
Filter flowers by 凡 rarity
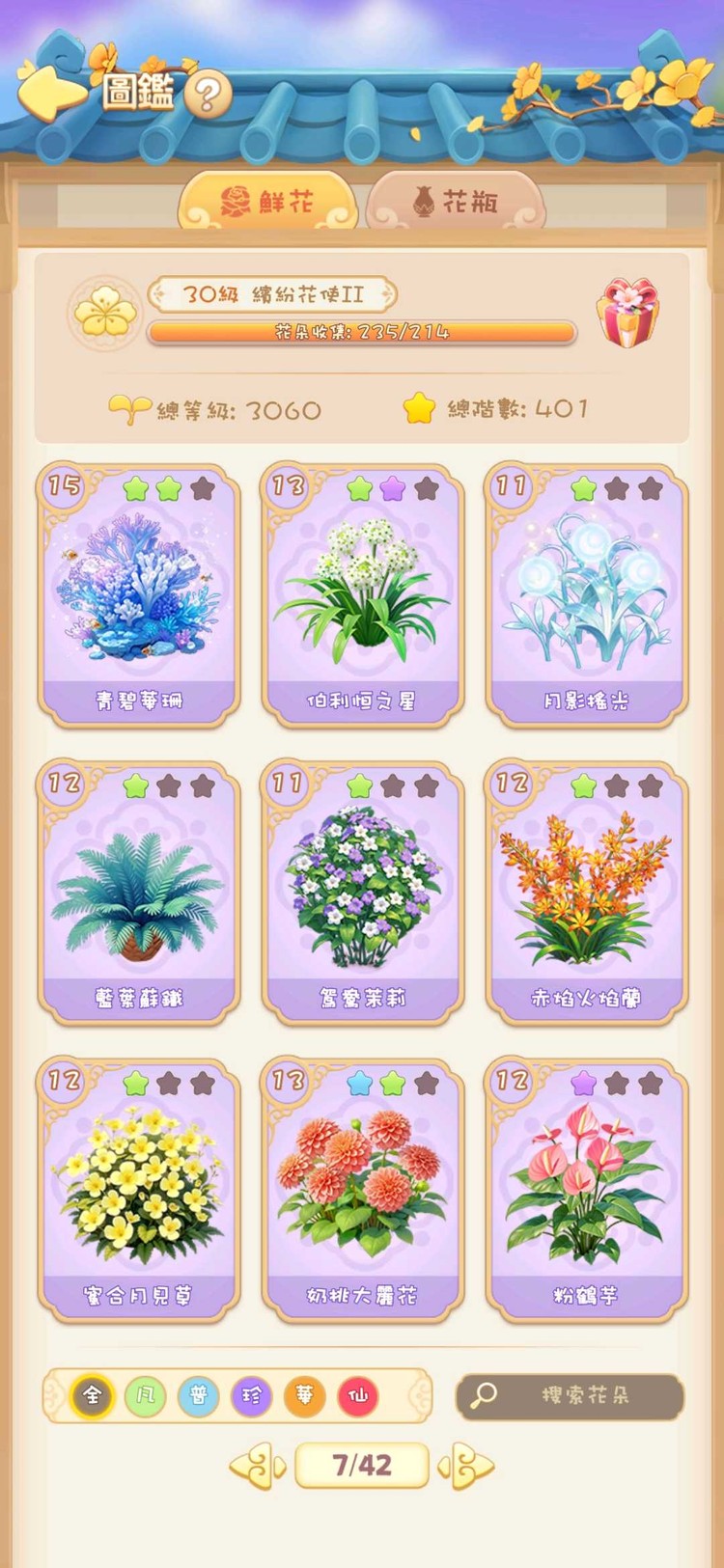click(146, 1395)
